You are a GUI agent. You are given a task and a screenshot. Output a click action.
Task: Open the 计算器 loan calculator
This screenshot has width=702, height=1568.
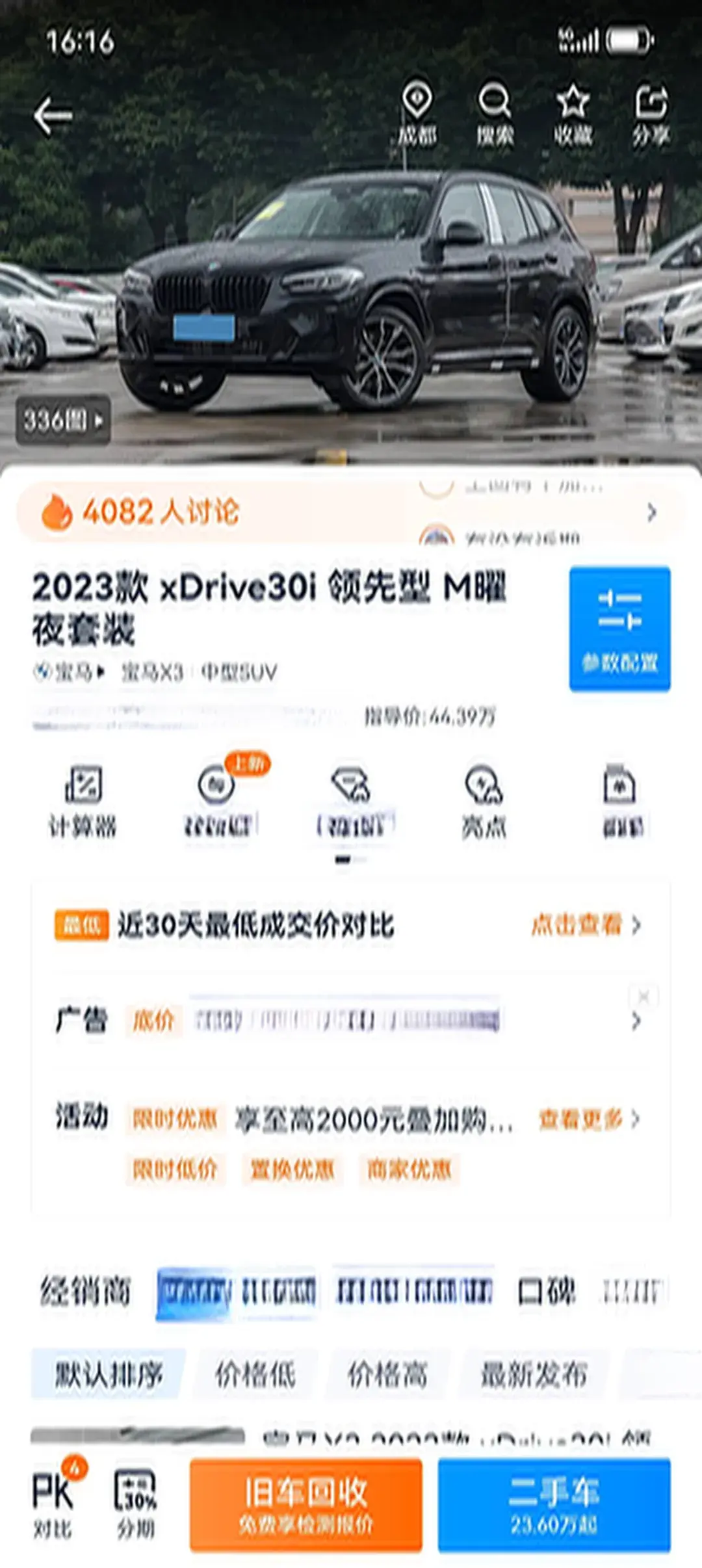[x=83, y=801]
